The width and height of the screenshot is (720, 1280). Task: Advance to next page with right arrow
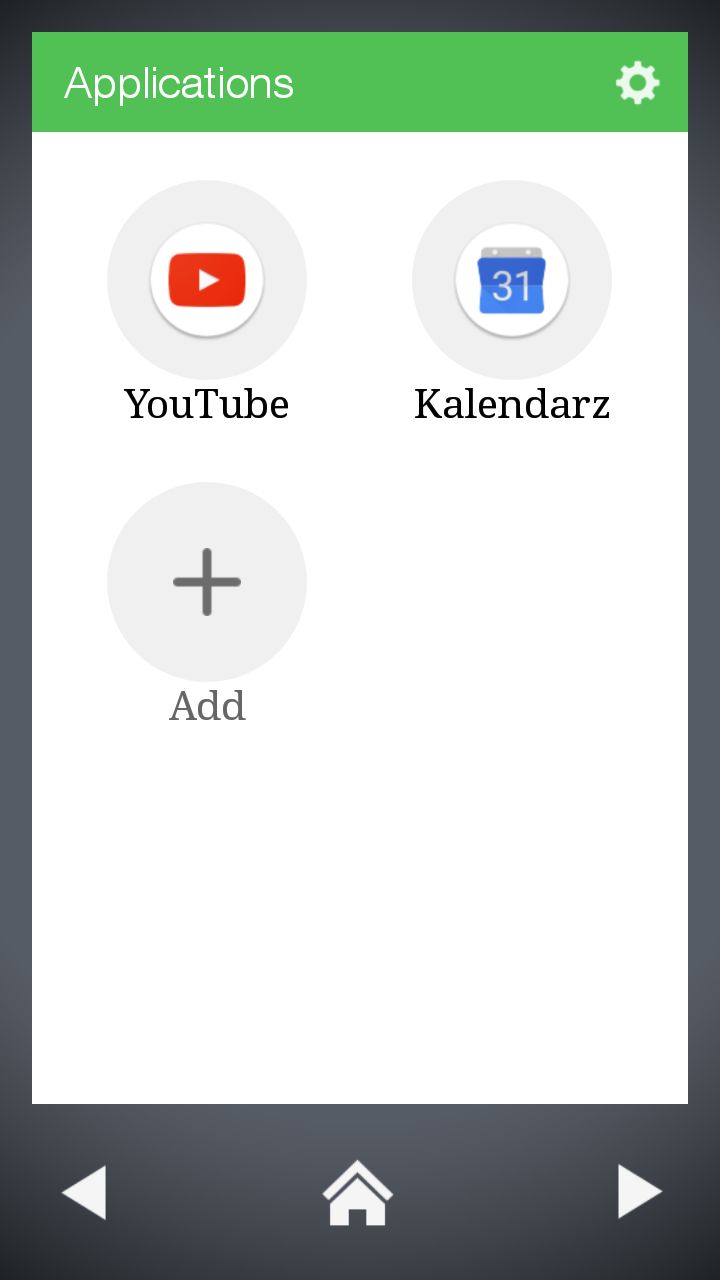(637, 1190)
